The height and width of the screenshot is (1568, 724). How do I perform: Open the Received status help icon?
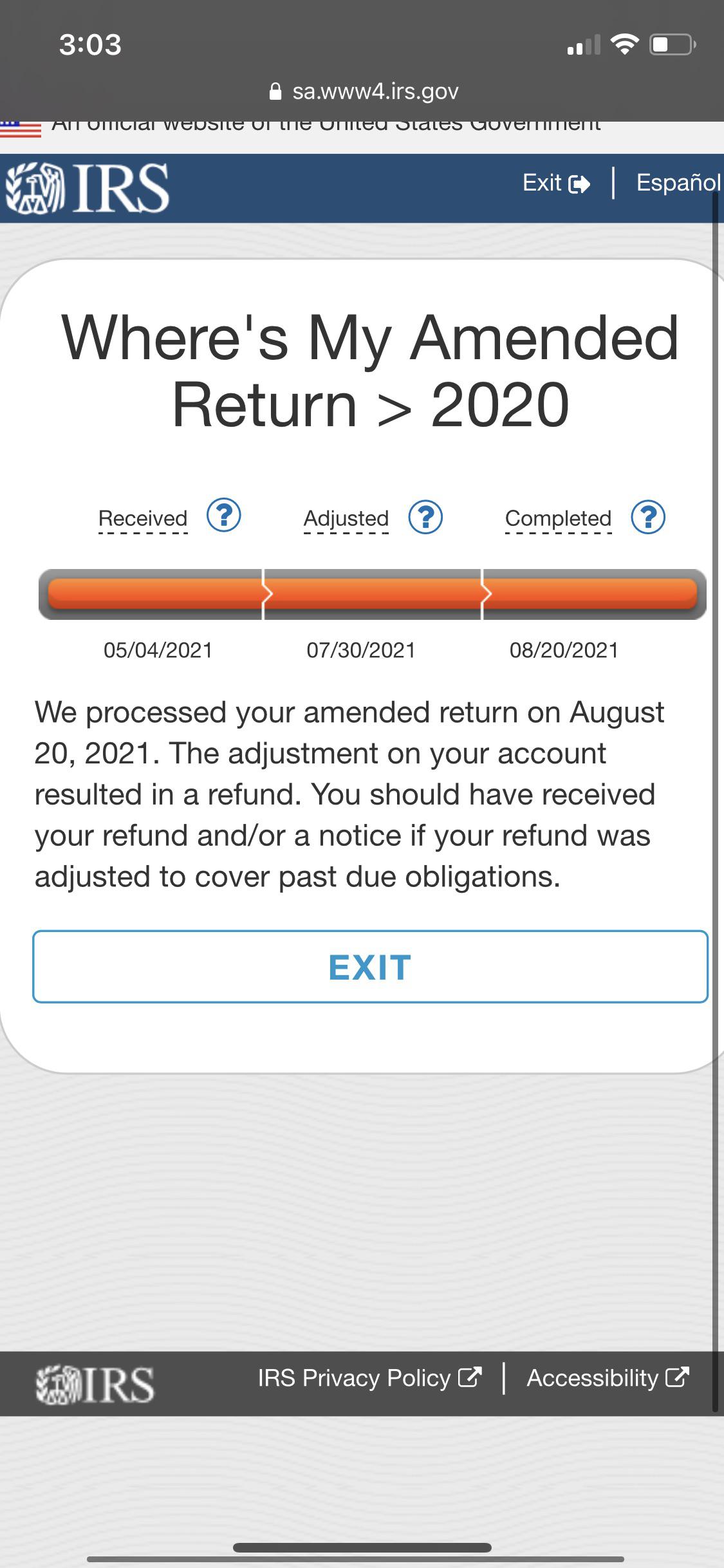tap(223, 517)
